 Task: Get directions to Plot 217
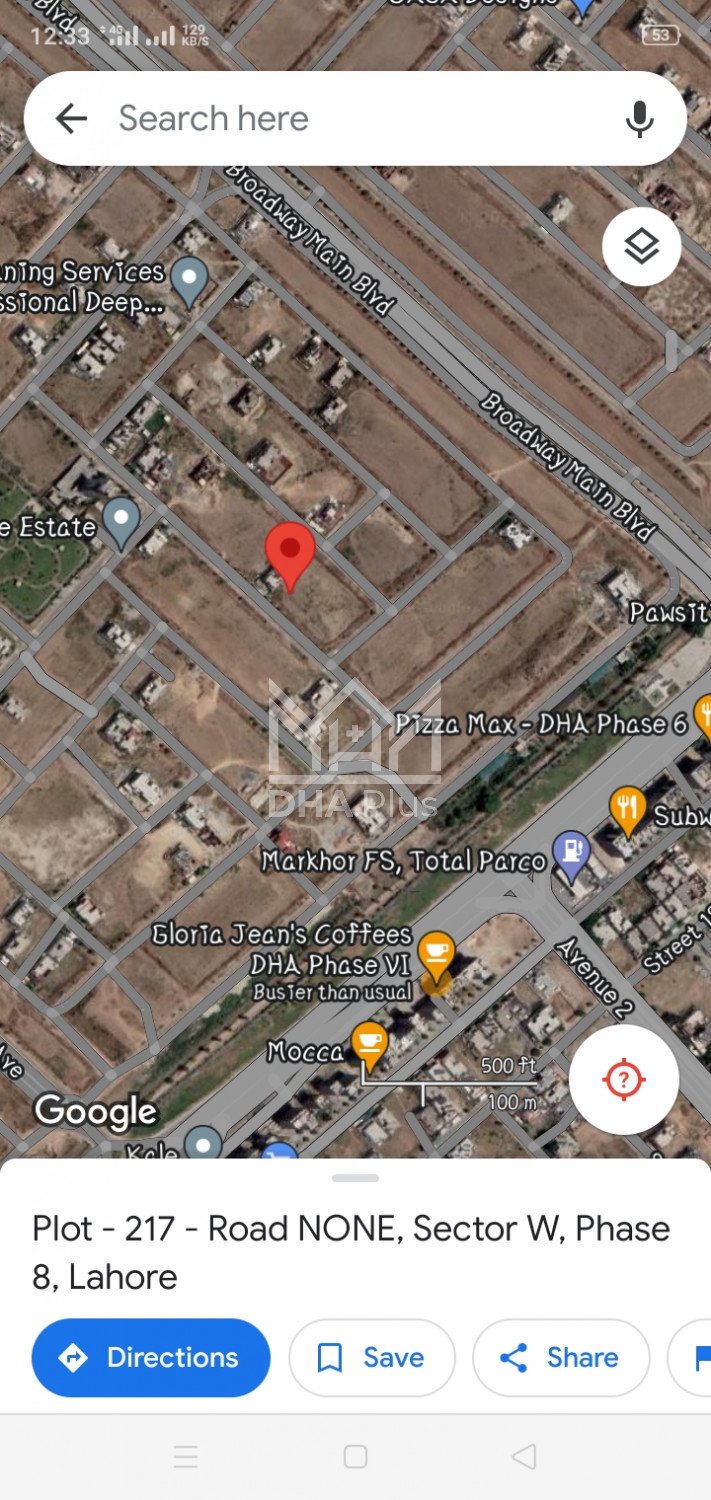coord(151,1357)
